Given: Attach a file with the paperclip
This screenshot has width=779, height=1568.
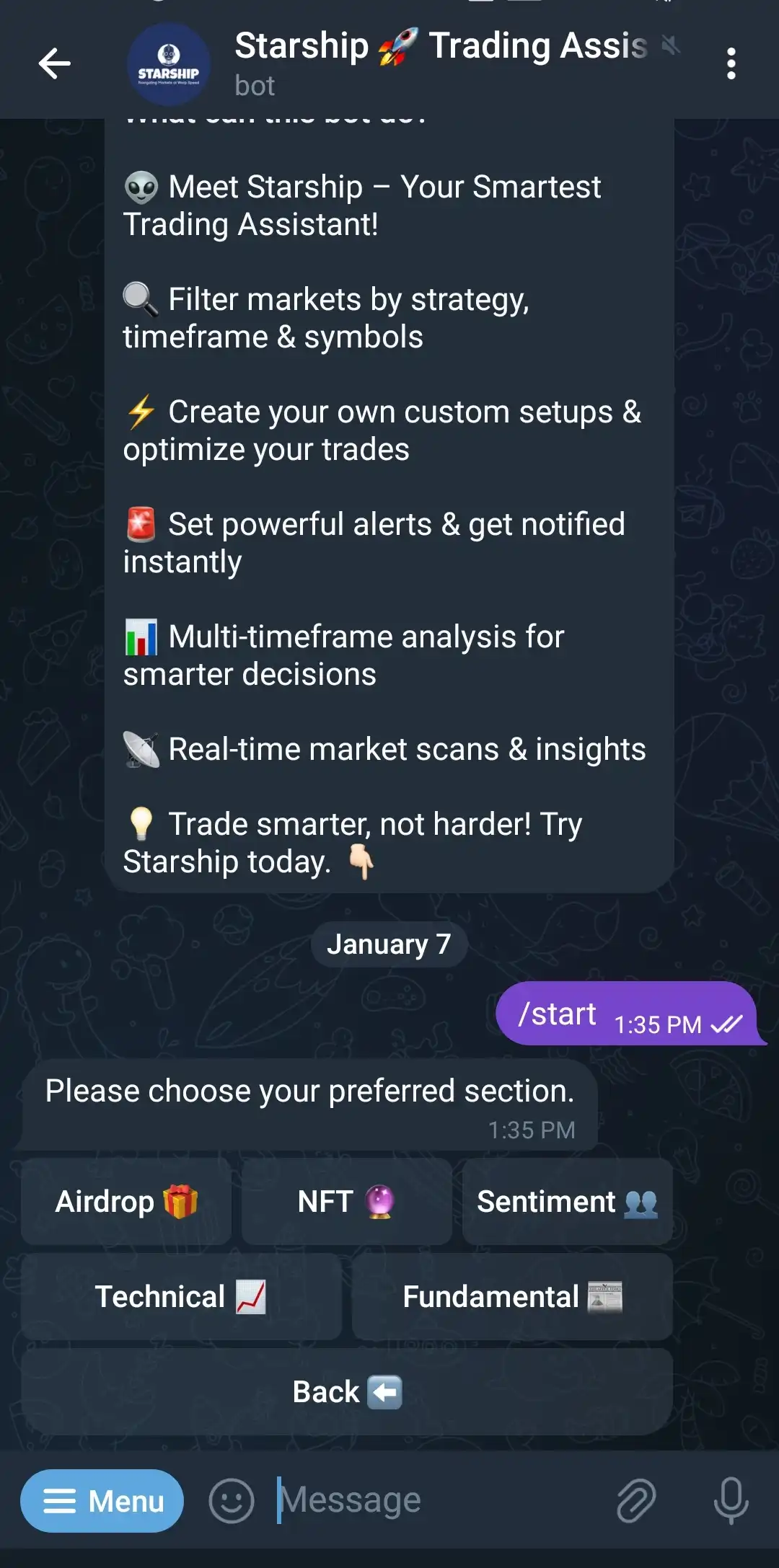Looking at the screenshot, I should [636, 1501].
